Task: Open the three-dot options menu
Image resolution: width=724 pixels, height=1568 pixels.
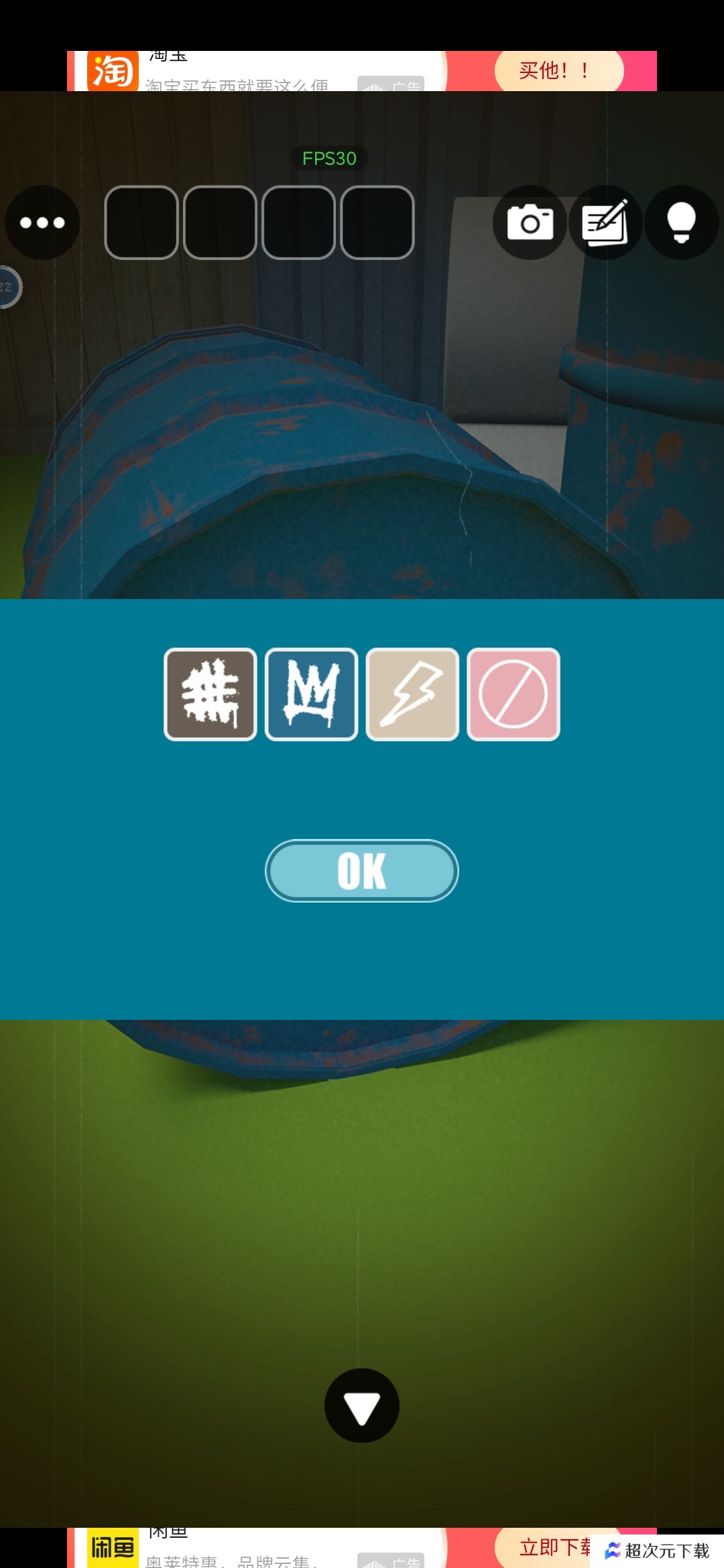Action: coord(42,222)
